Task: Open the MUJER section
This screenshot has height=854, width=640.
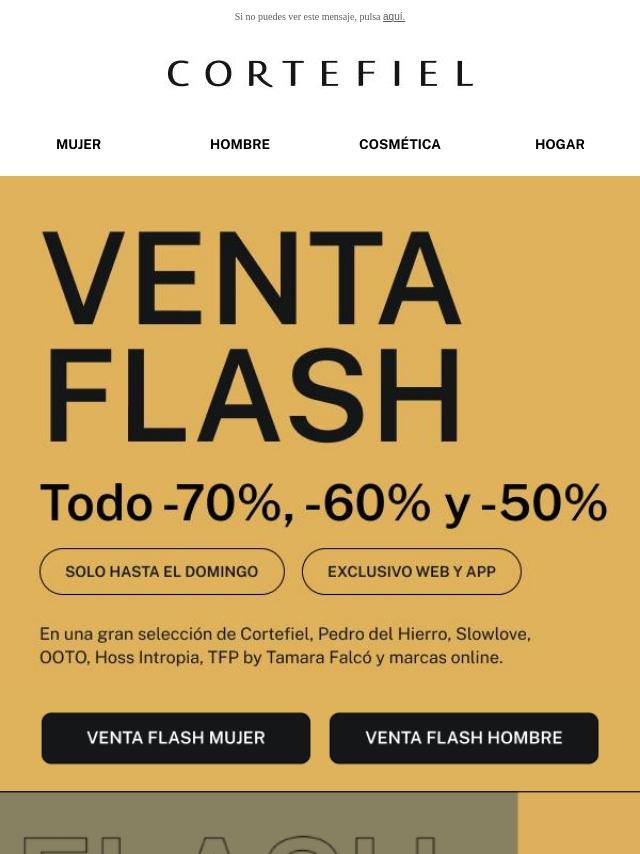Action: coord(78,144)
